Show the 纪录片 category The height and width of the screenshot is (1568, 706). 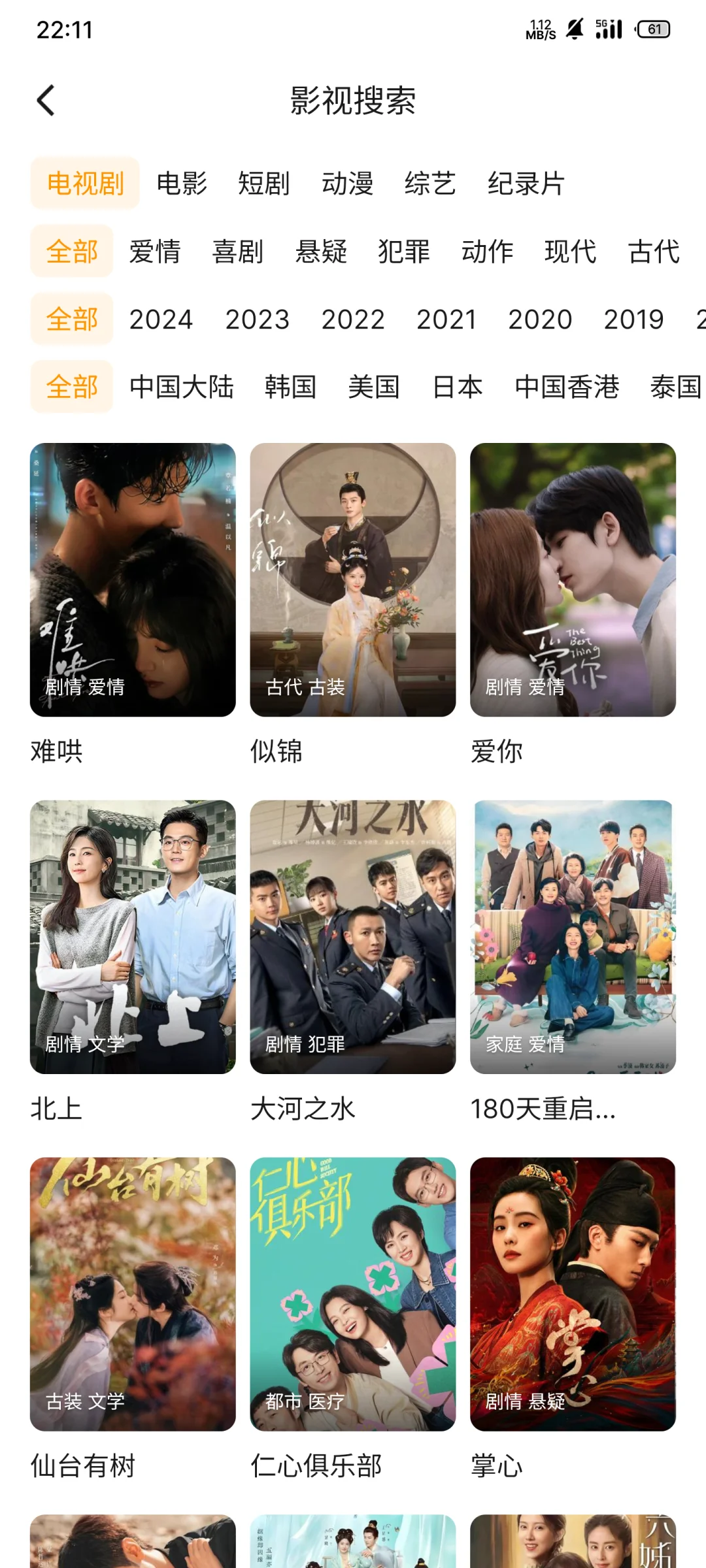526,184
